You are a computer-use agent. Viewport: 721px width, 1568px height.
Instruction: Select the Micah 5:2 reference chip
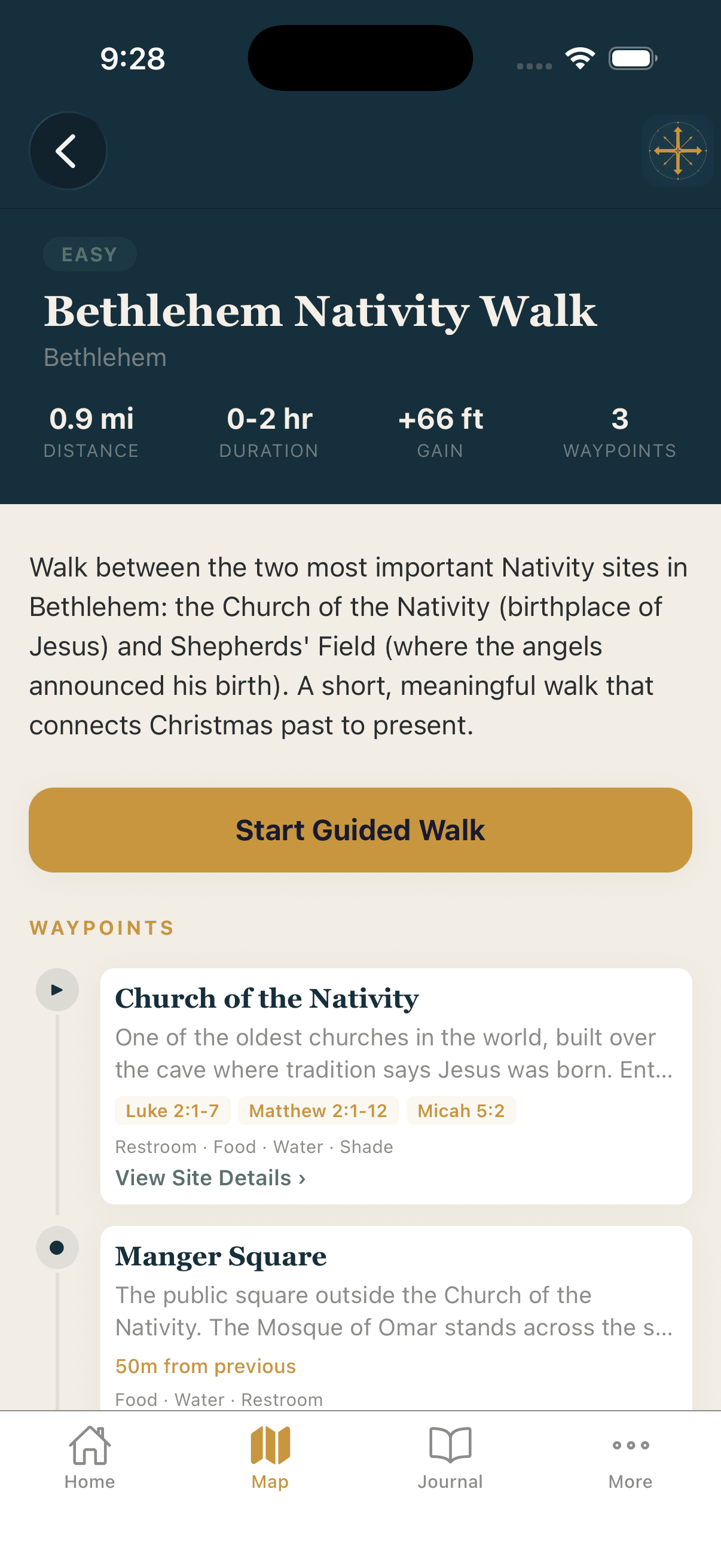(460, 1111)
